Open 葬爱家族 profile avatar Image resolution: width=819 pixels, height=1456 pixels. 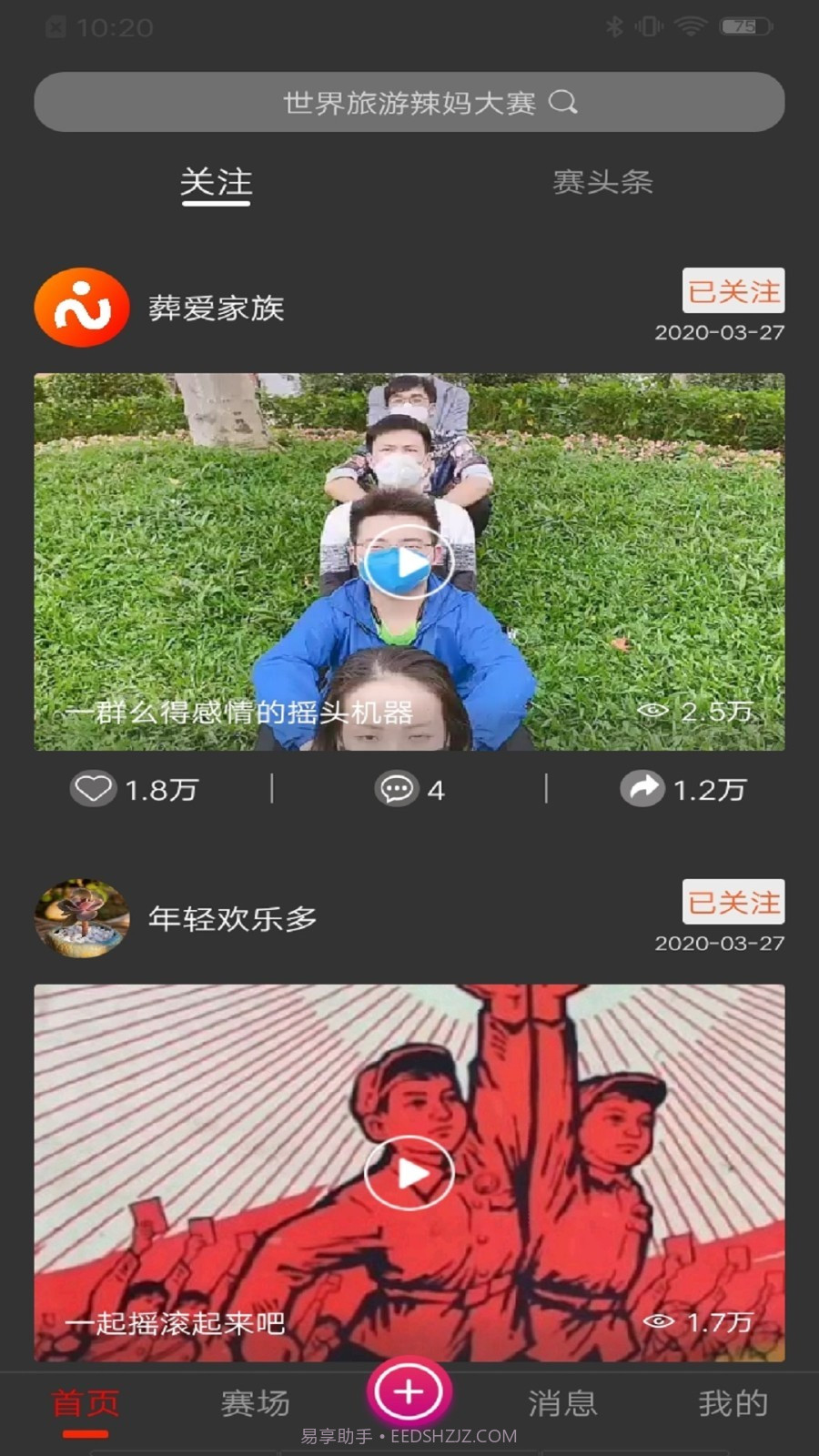point(82,308)
